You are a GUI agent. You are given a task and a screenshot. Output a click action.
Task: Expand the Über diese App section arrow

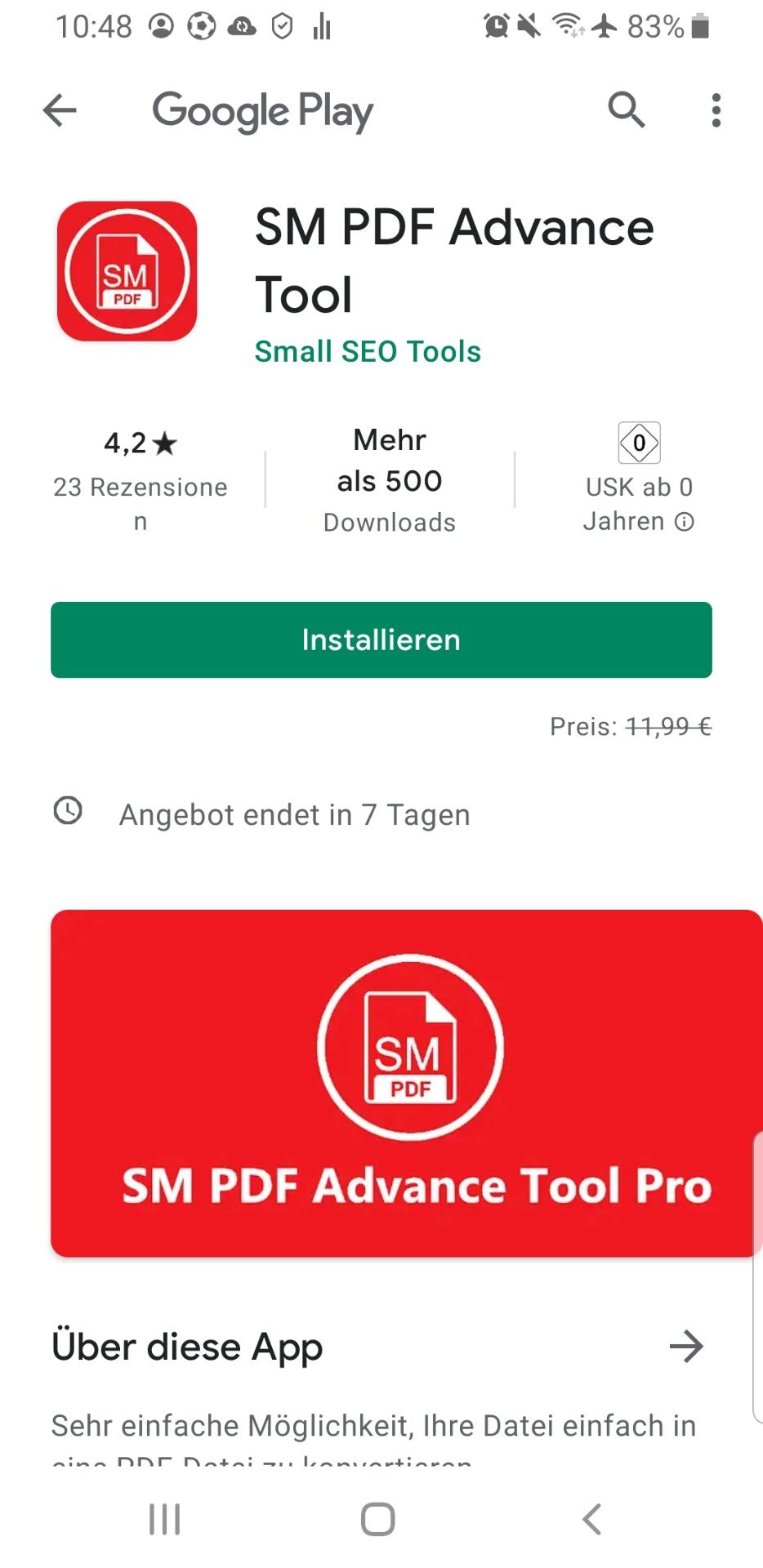686,1347
